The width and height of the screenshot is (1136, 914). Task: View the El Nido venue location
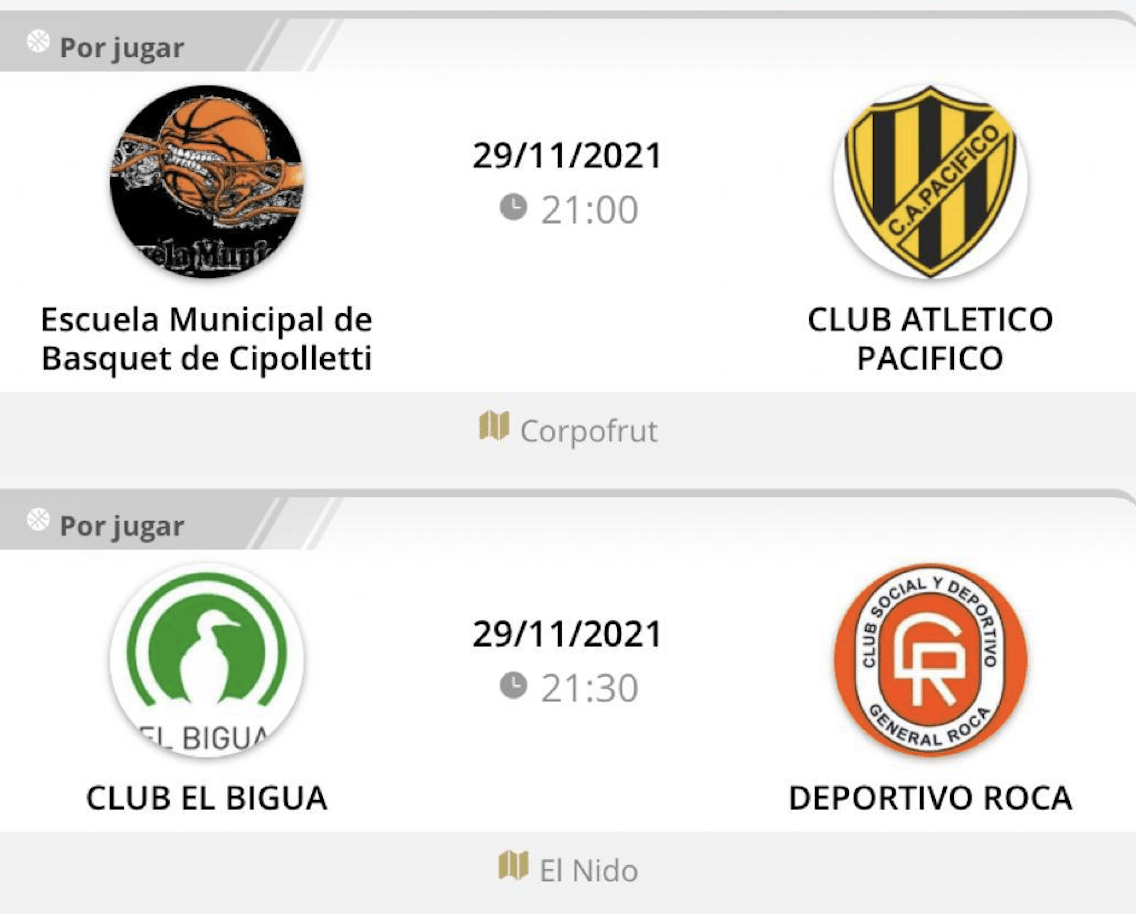pos(568,869)
